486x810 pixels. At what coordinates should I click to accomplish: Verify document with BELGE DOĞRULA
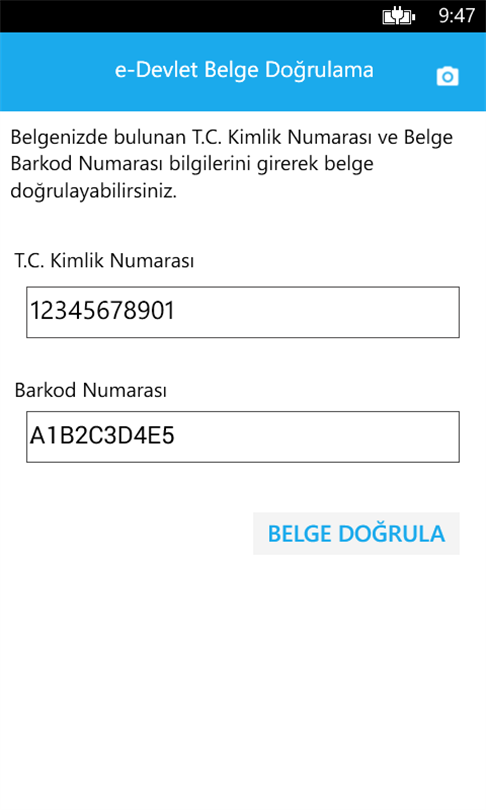coord(356,534)
